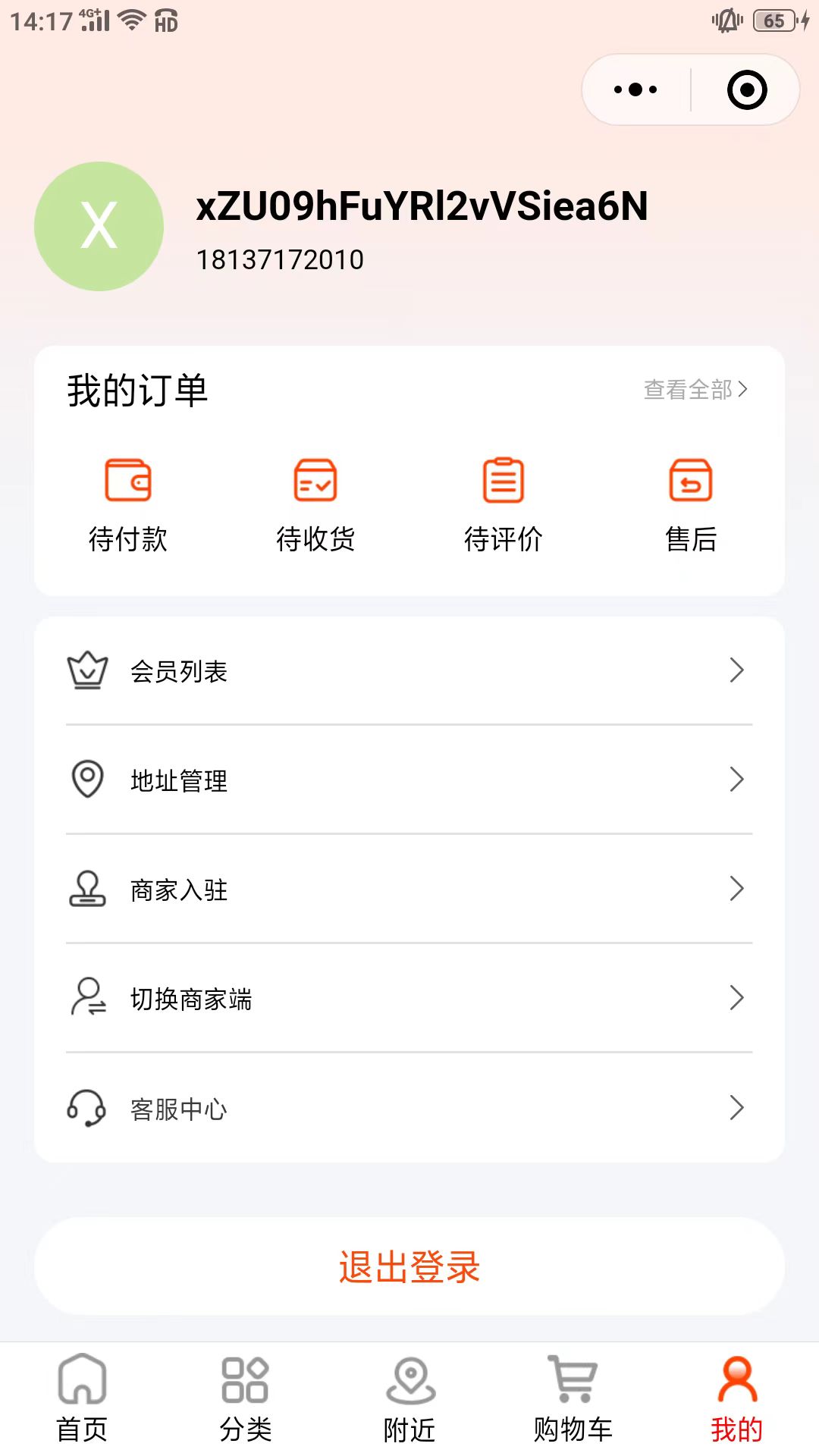Tap the profile avatar with letter X
The image size is (819, 1456).
tap(99, 226)
